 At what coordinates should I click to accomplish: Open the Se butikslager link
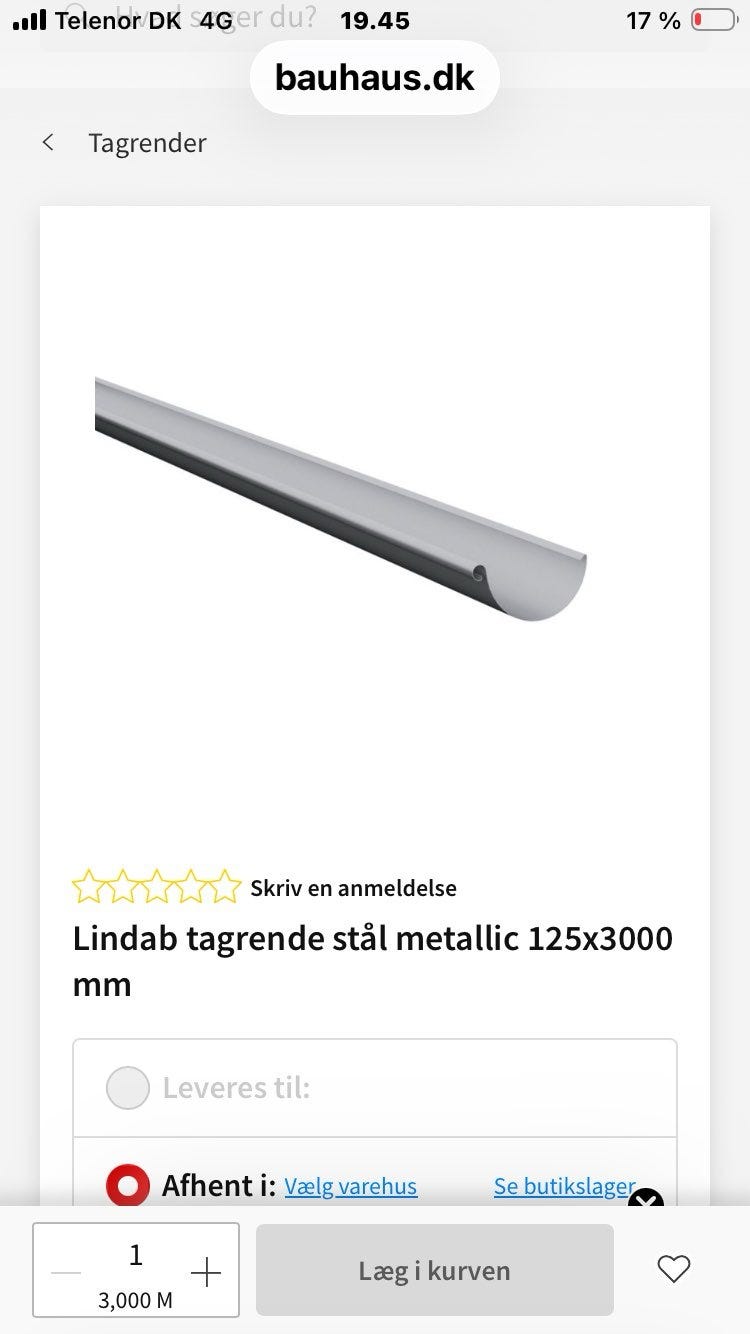(564, 1186)
